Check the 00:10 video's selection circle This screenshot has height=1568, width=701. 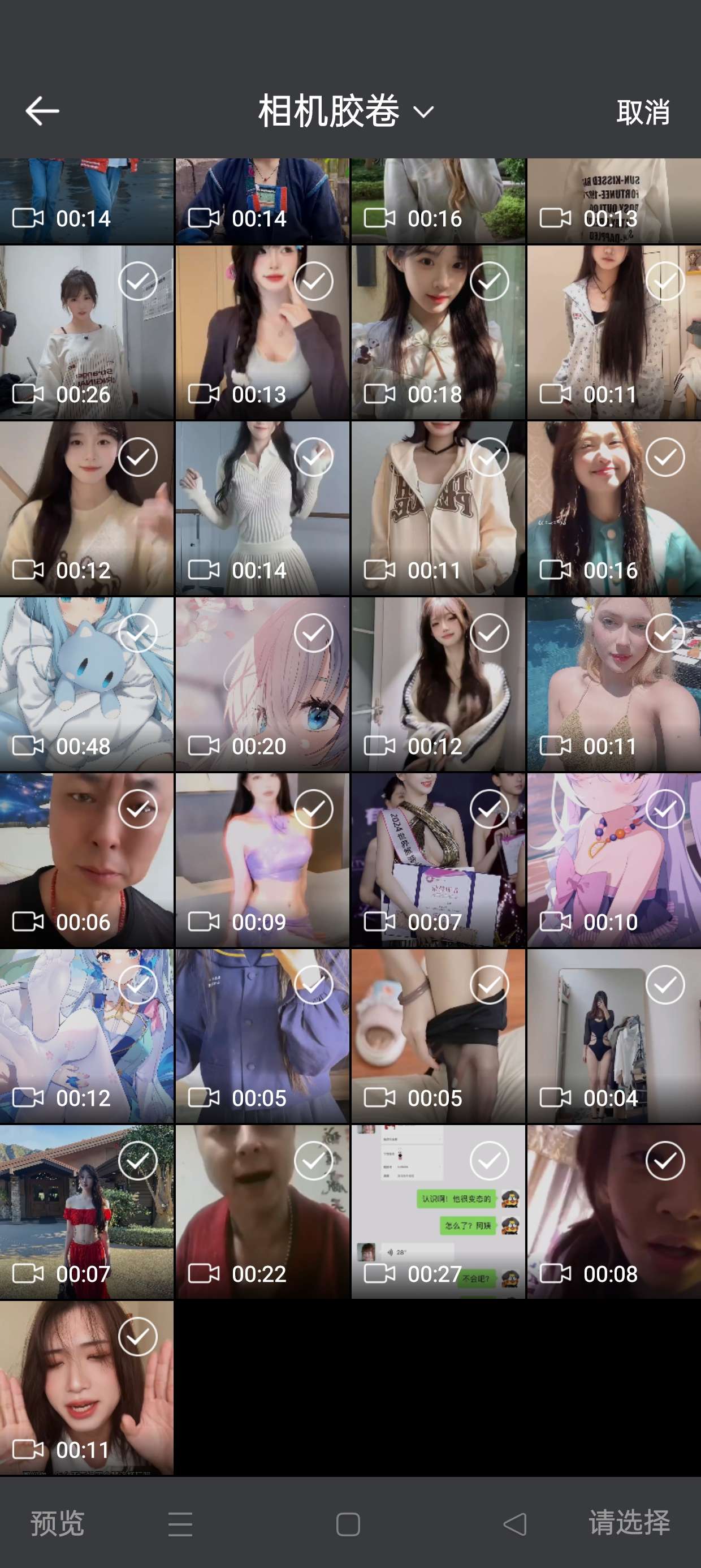pyautogui.click(x=664, y=809)
